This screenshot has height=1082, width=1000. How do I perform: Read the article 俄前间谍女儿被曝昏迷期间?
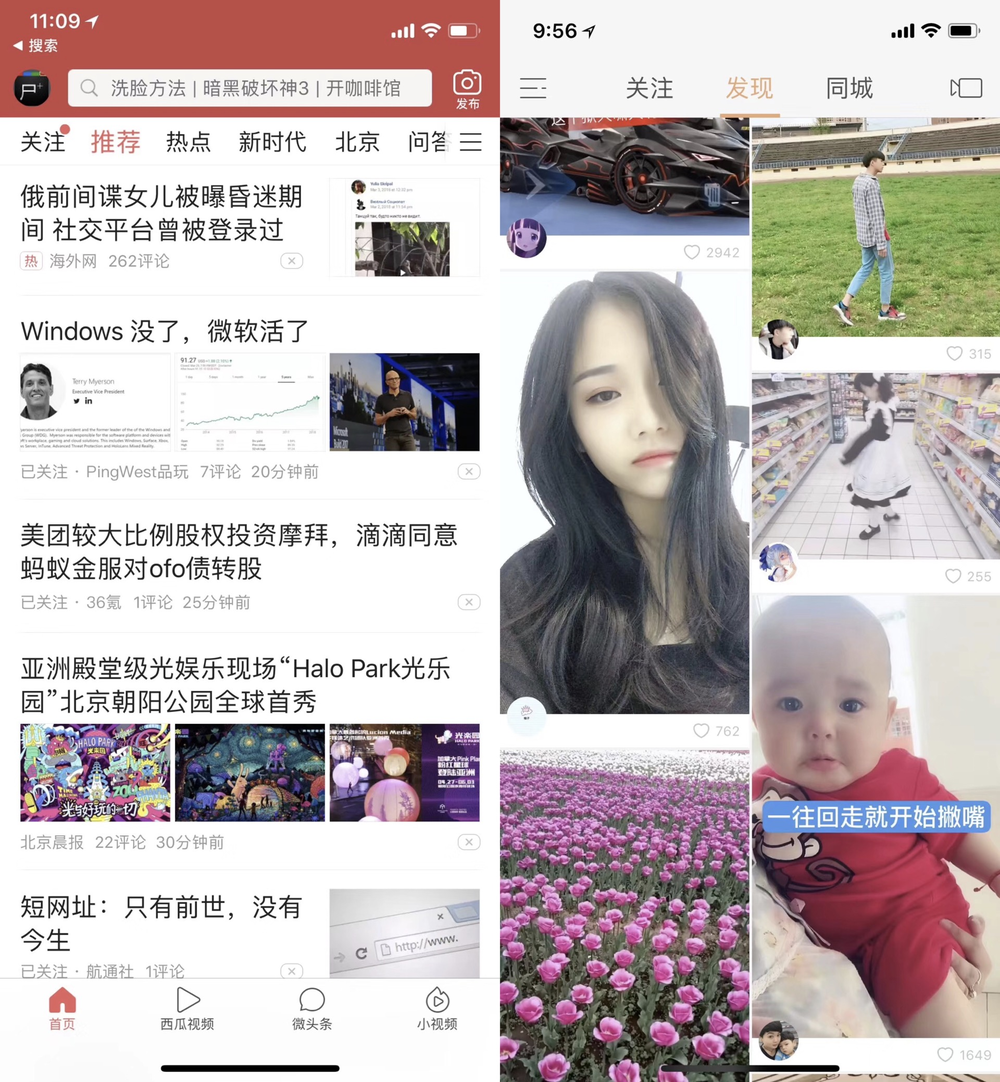coord(160,213)
